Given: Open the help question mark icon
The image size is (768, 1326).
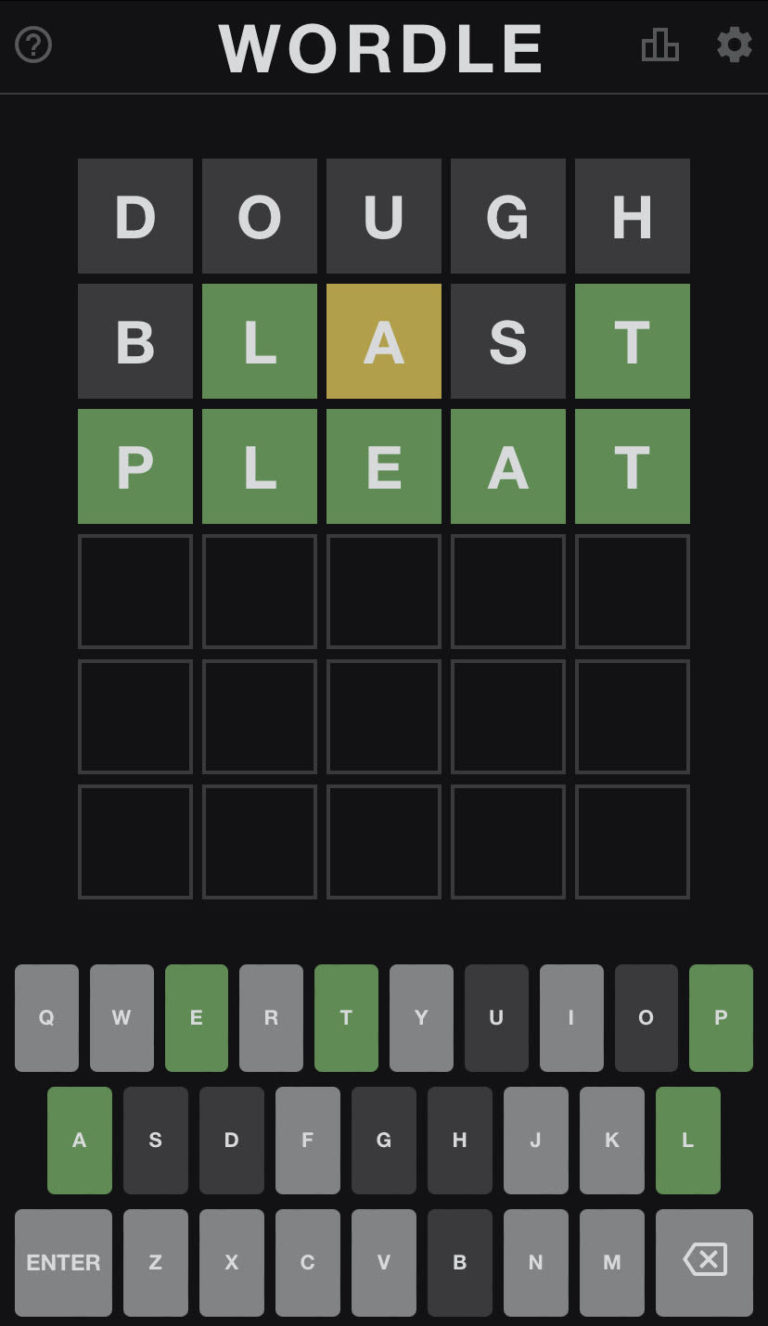Looking at the screenshot, I should (x=33, y=45).
